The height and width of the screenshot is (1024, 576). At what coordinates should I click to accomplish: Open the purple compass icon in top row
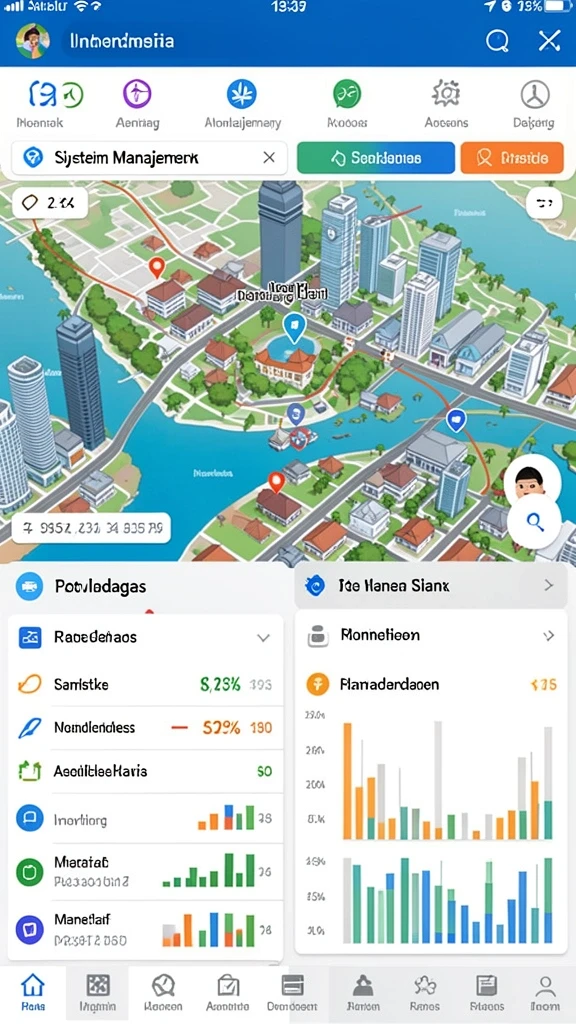pos(137,93)
